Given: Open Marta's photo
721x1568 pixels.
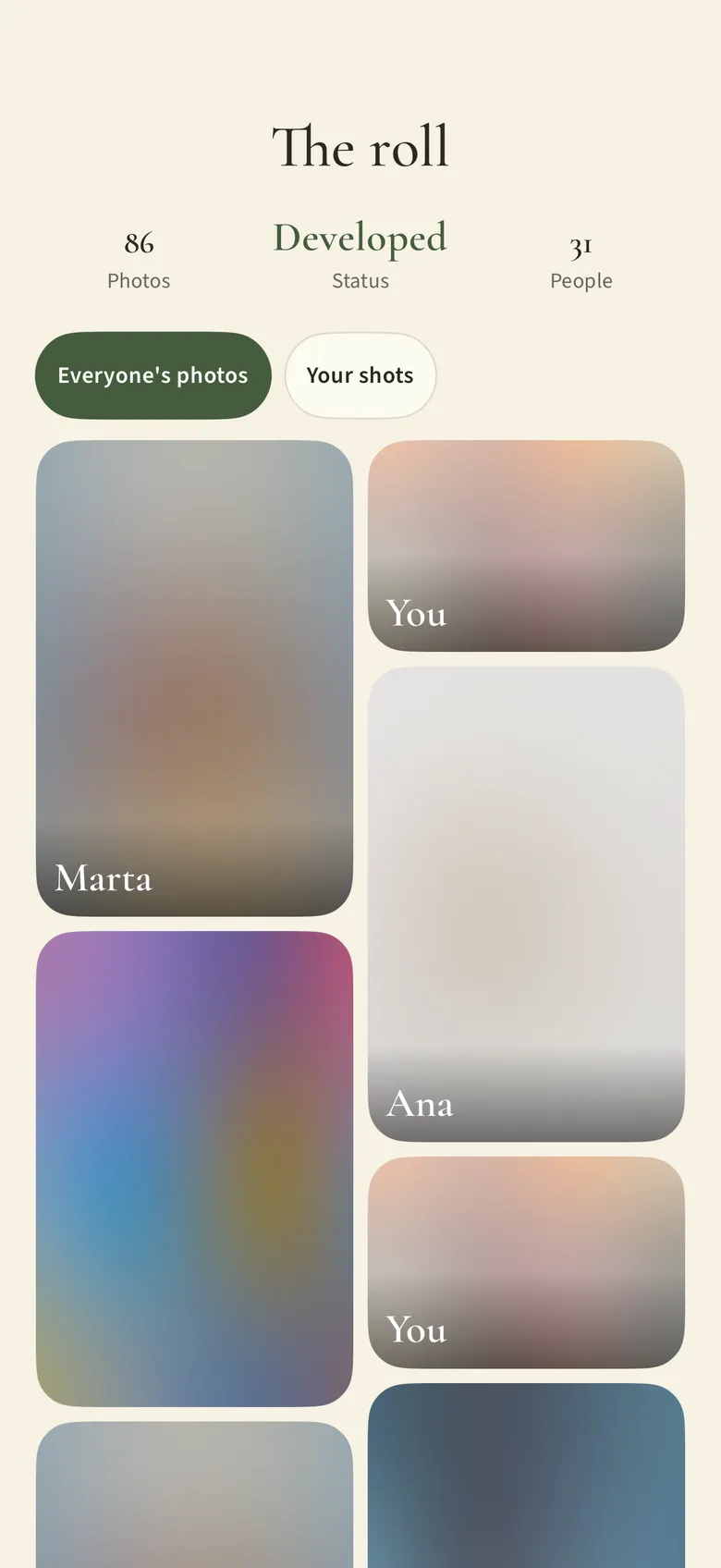Looking at the screenshot, I should pyautogui.click(x=194, y=679).
